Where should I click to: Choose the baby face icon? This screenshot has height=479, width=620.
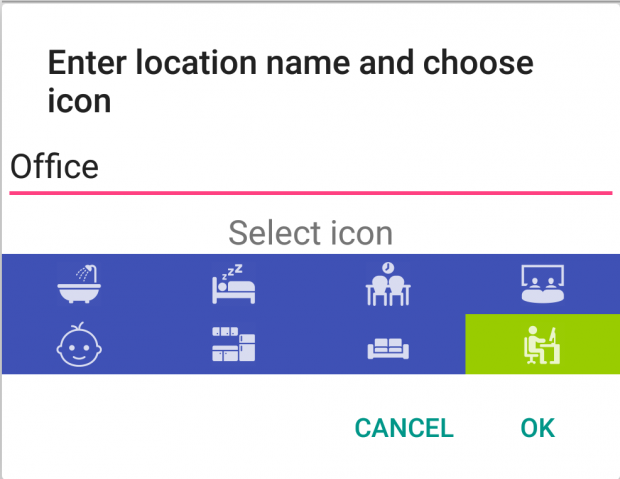[80, 346]
